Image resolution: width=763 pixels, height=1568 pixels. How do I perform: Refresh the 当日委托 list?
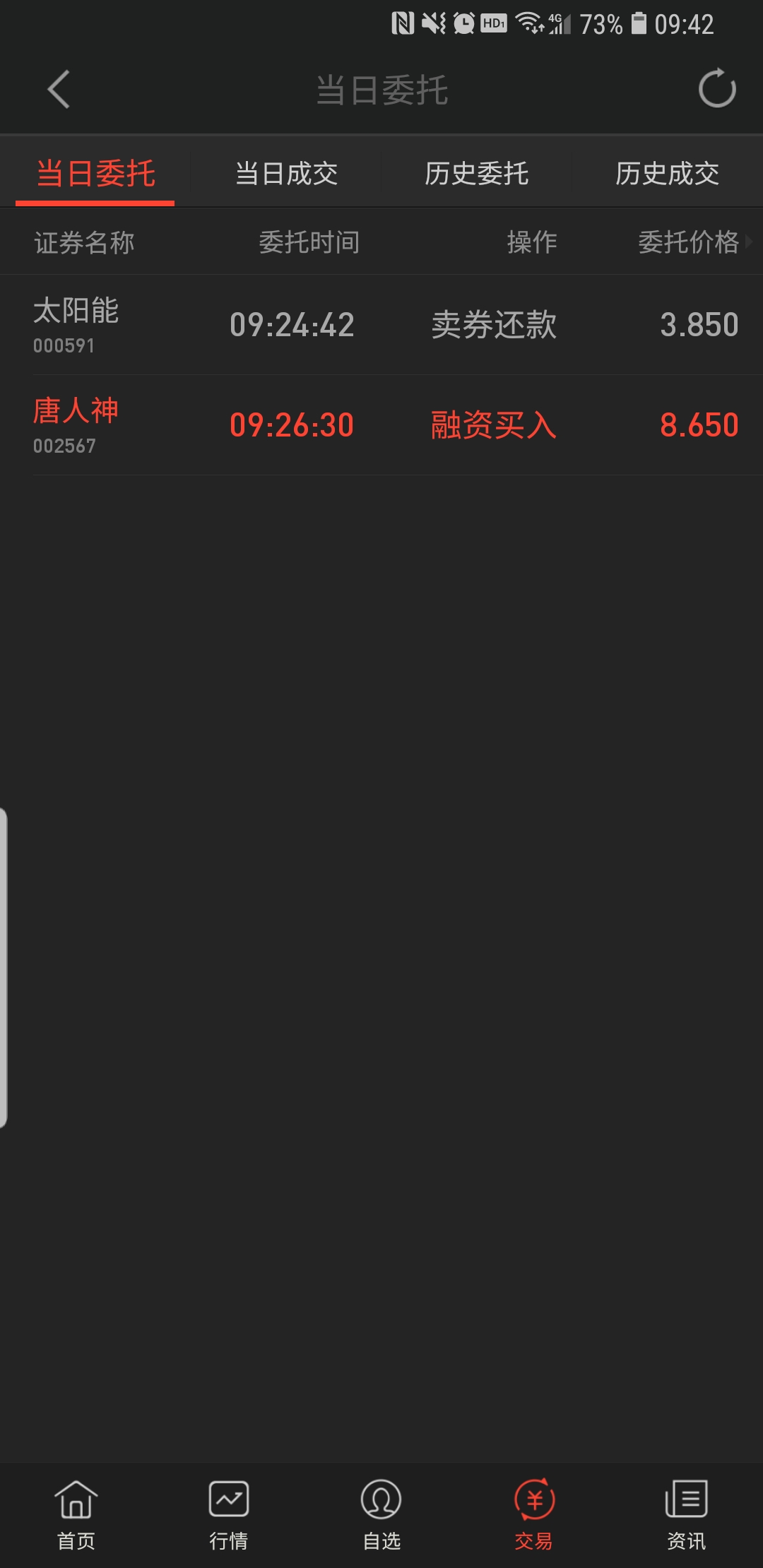tap(717, 88)
